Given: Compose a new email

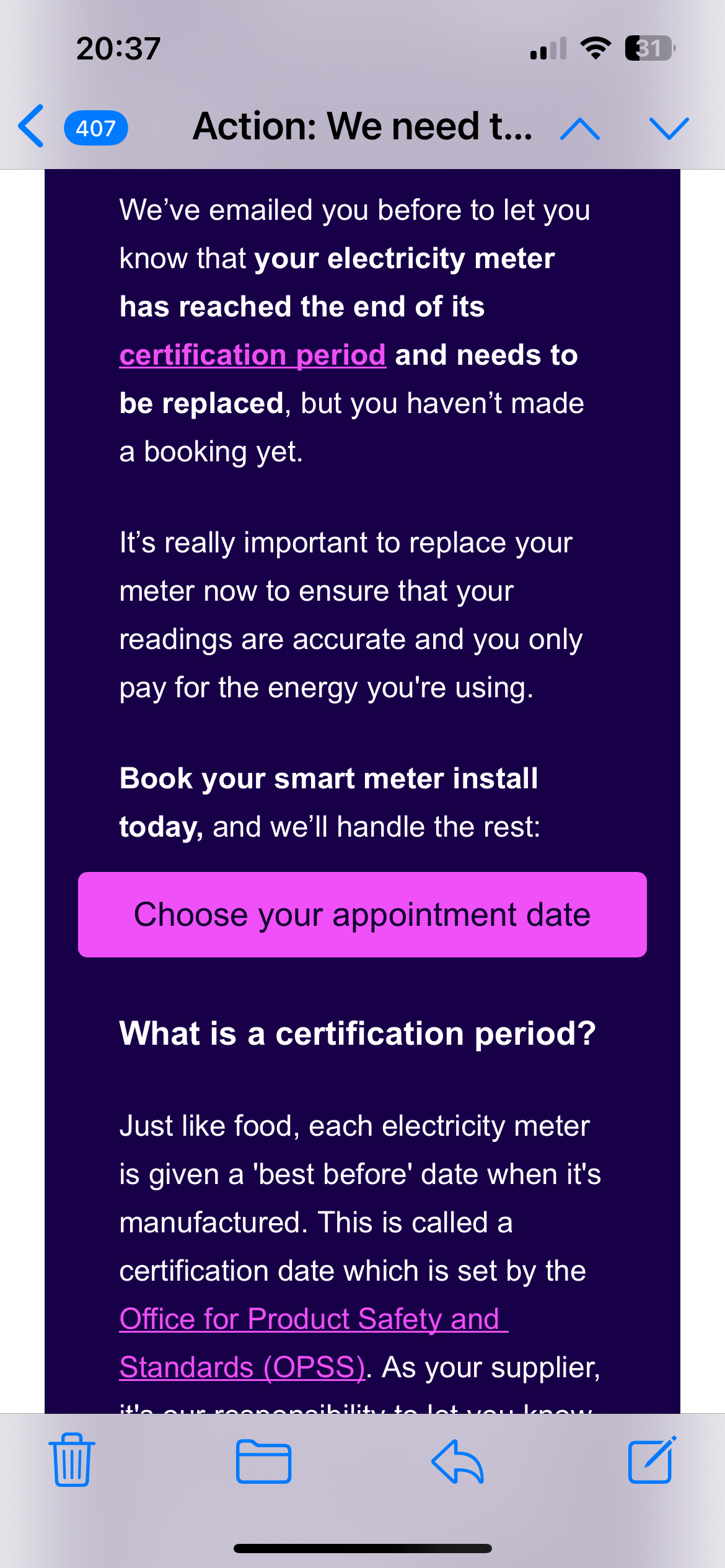Looking at the screenshot, I should point(652,1460).
